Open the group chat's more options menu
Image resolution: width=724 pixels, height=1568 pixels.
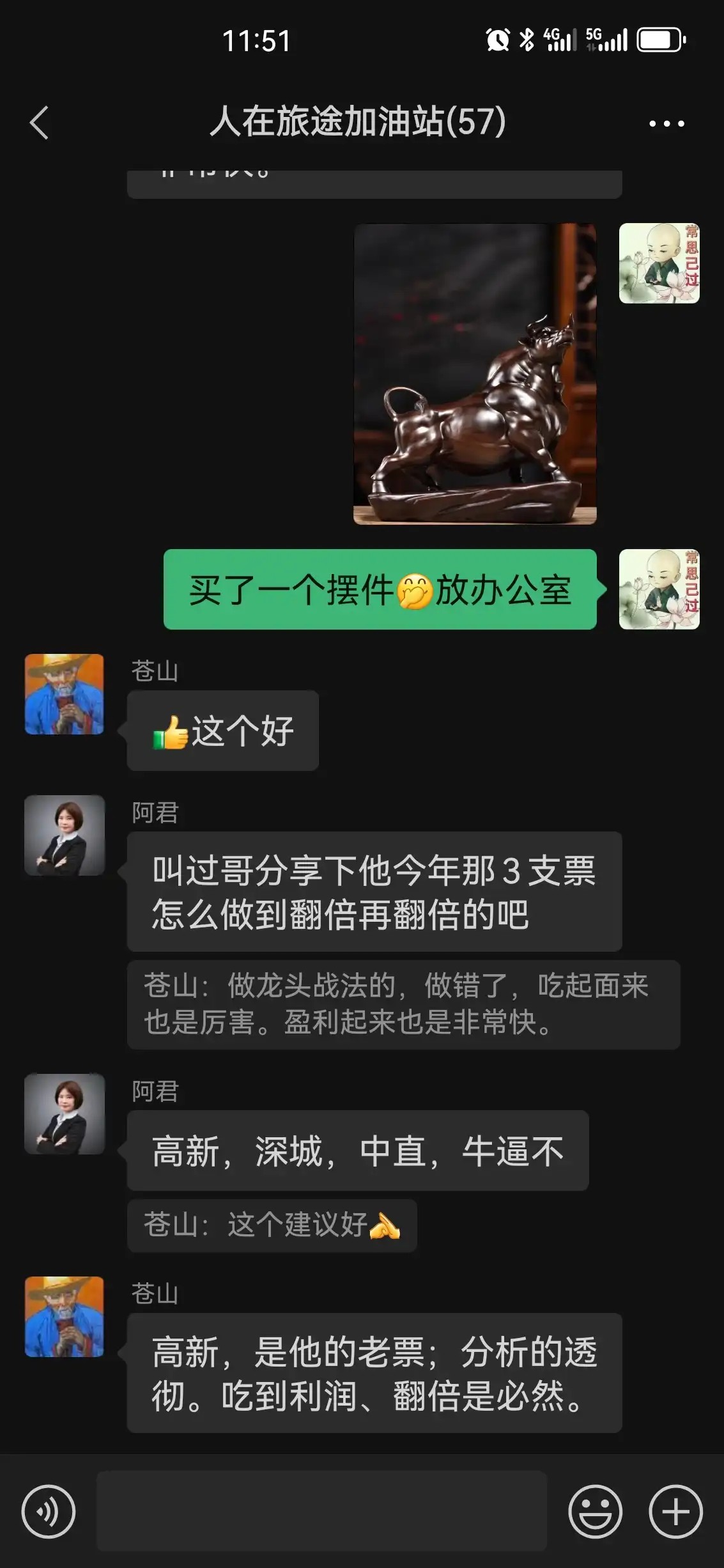pos(666,123)
